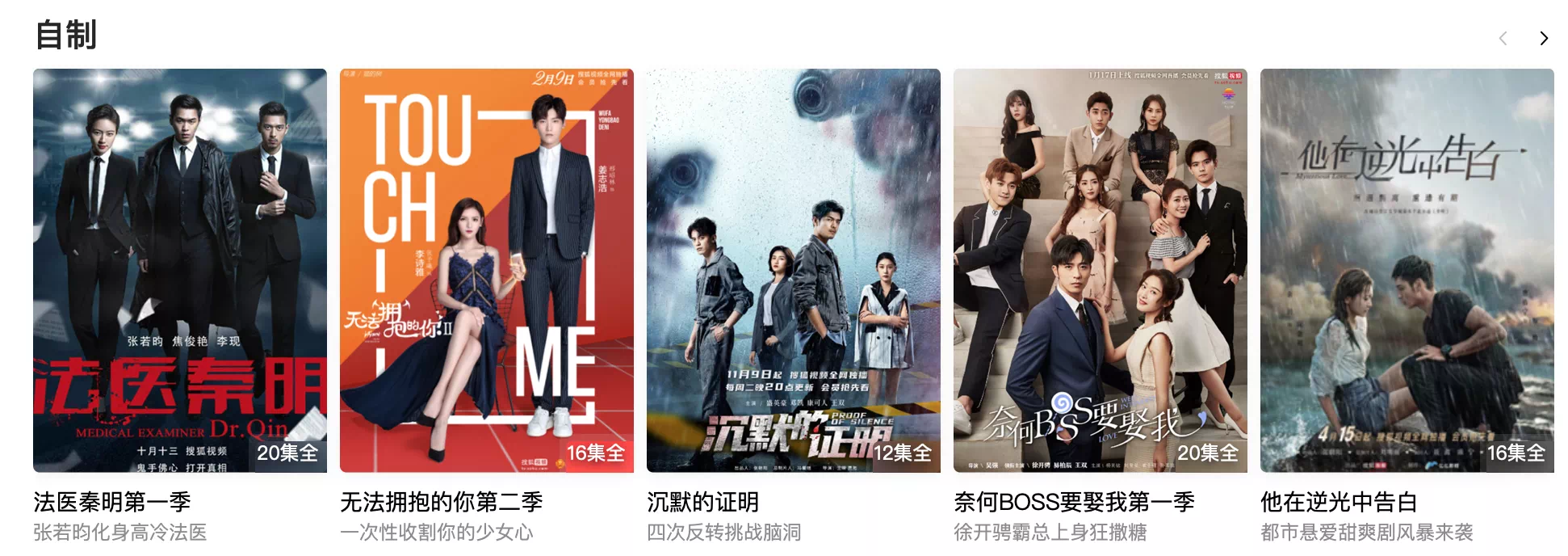The image size is (1568, 556).
Task: Open 法医秦明第一季 poster
Action: (179, 270)
